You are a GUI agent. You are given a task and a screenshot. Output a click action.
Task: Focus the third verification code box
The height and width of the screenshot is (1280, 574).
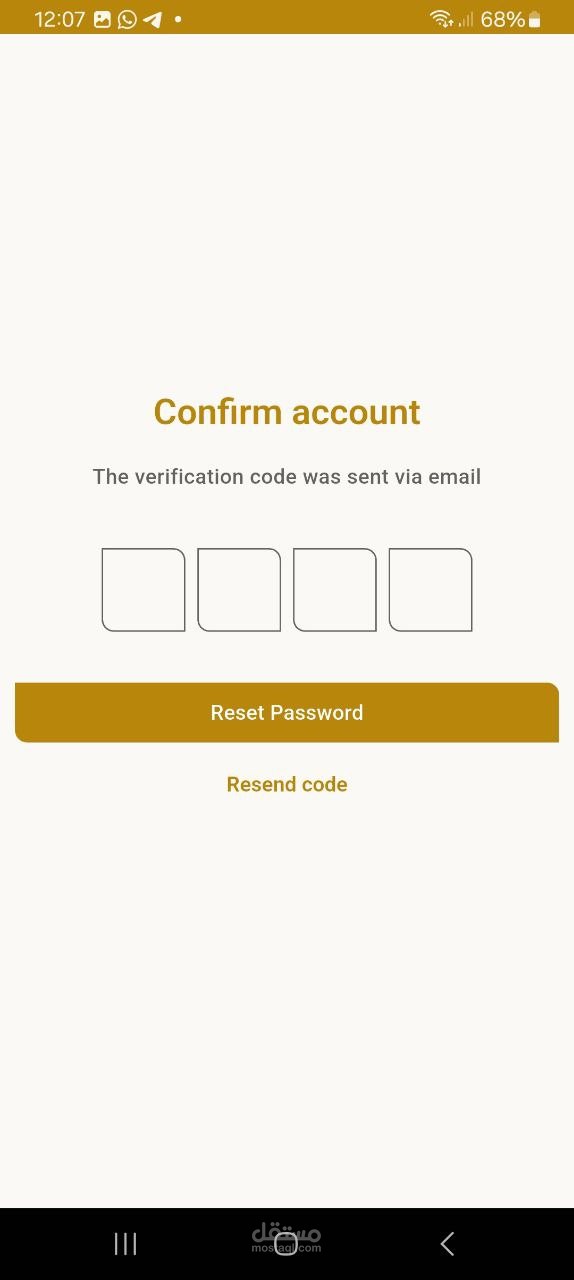[335, 590]
